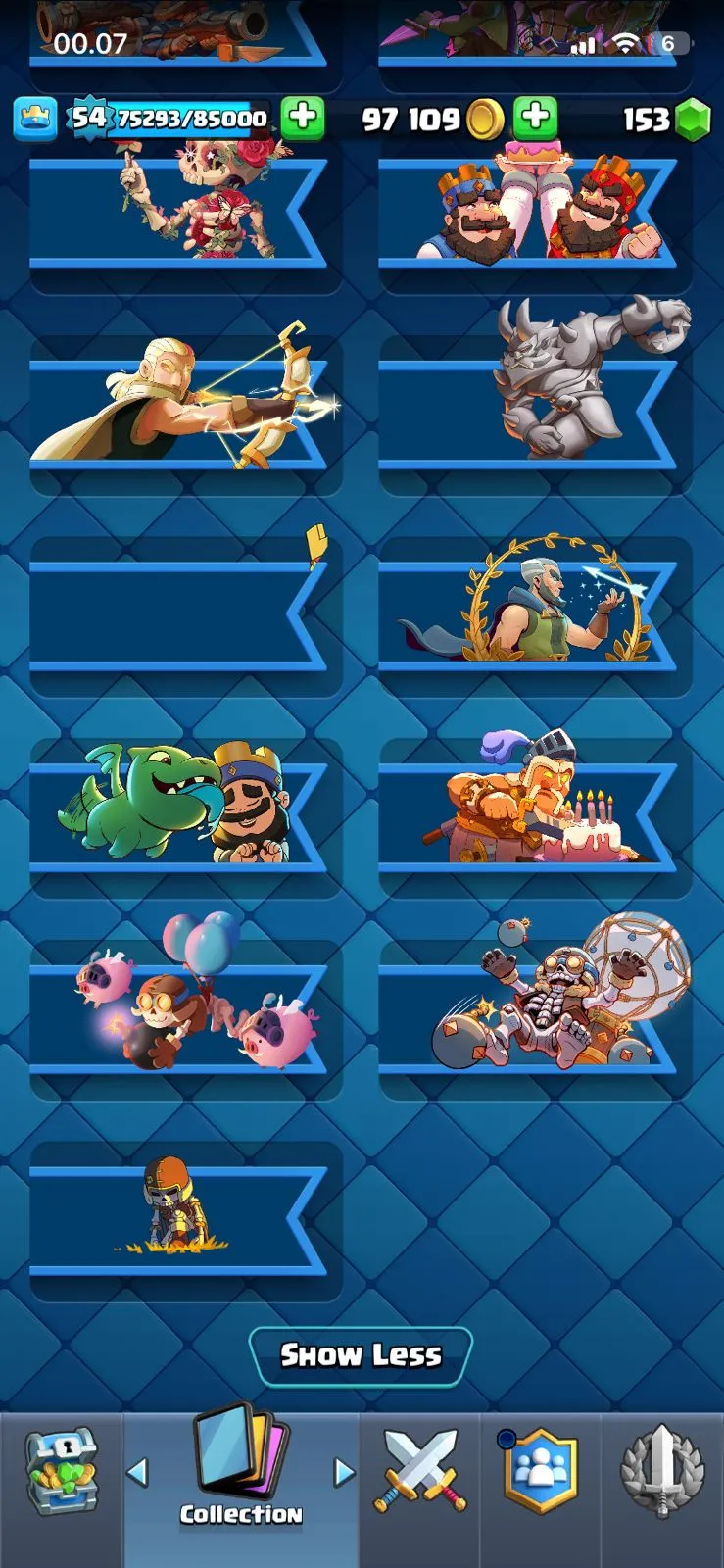This screenshot has height=1568, width=724.
Task: Open the crown profile icon
Action: pyautogui.click(x=34, y=120)
